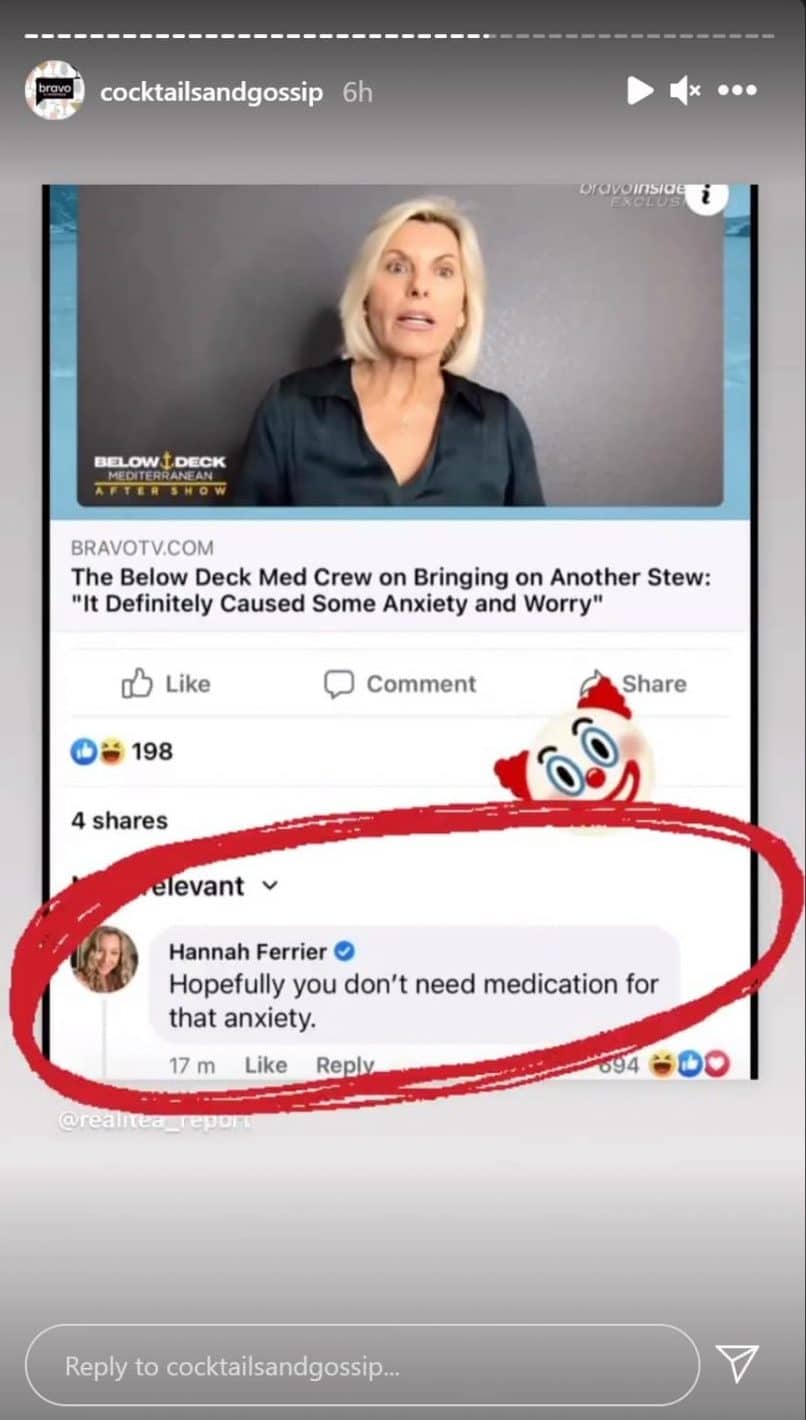
Task: Resume story playback with play icon
Action: [x=640, y=91]
